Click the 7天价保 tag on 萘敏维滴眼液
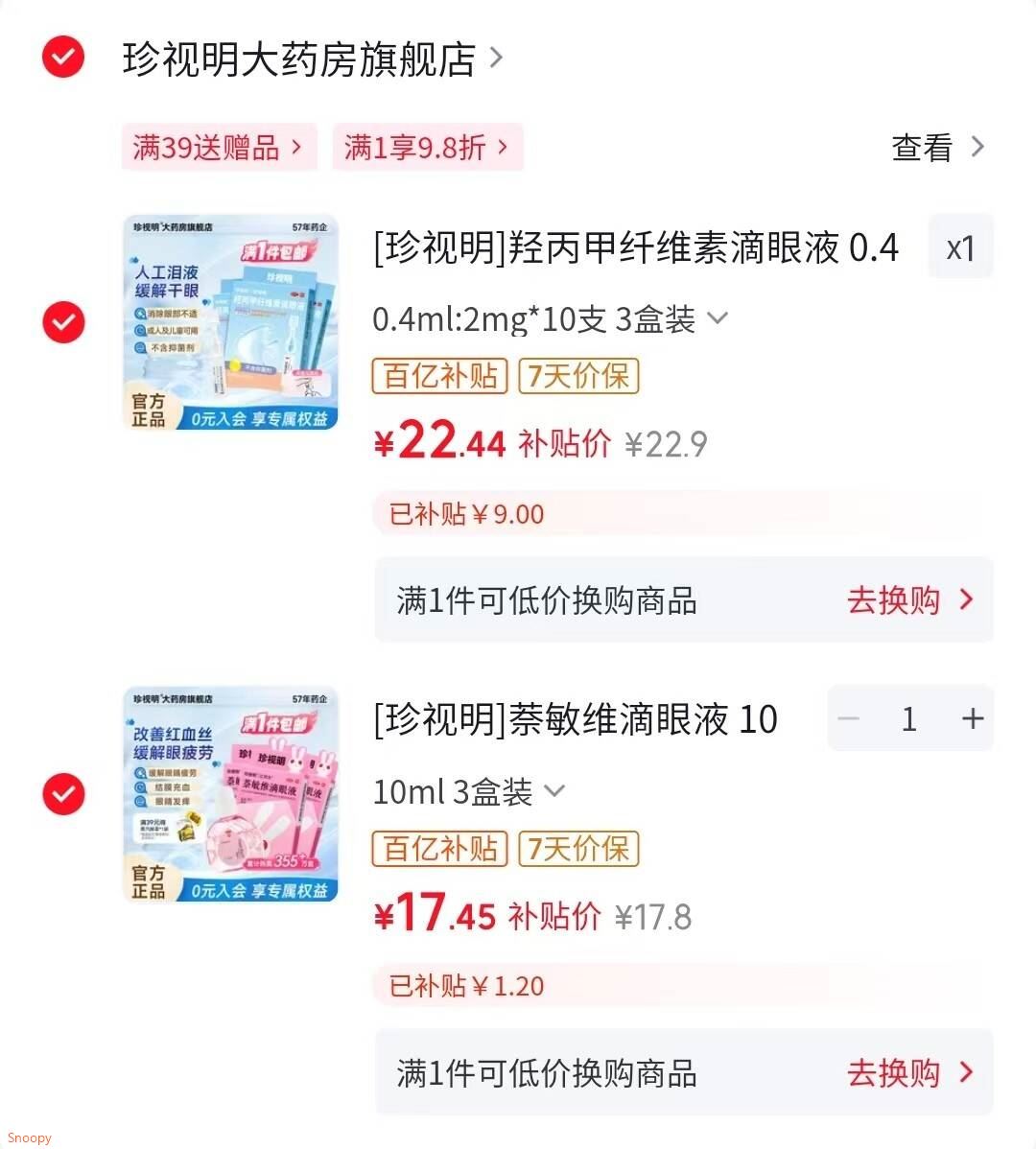Viewport: 1036px width, 1149px height. 578,849
